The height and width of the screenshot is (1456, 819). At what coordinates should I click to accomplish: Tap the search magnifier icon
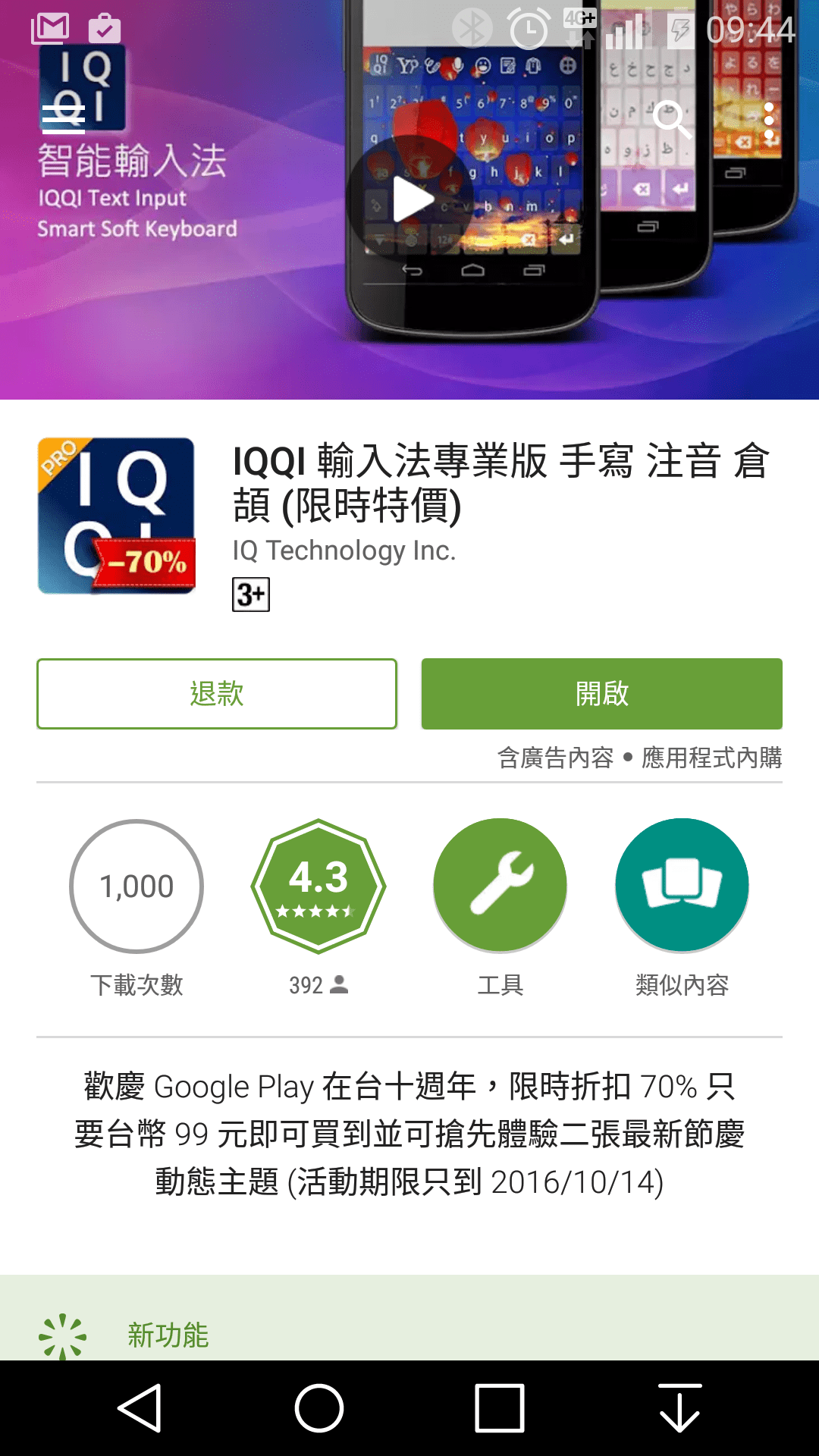point(671,119)
